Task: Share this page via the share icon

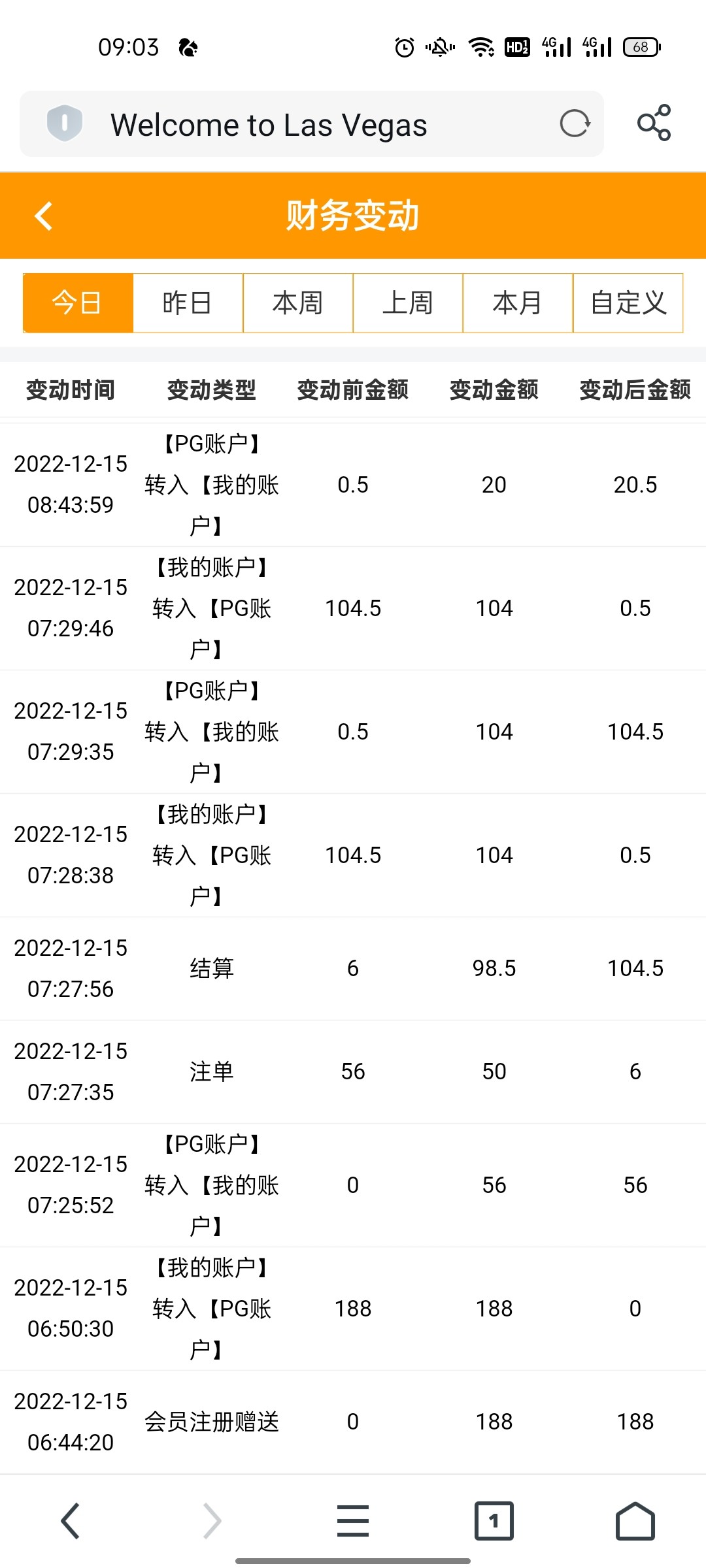Action: [x=654, y=123]
